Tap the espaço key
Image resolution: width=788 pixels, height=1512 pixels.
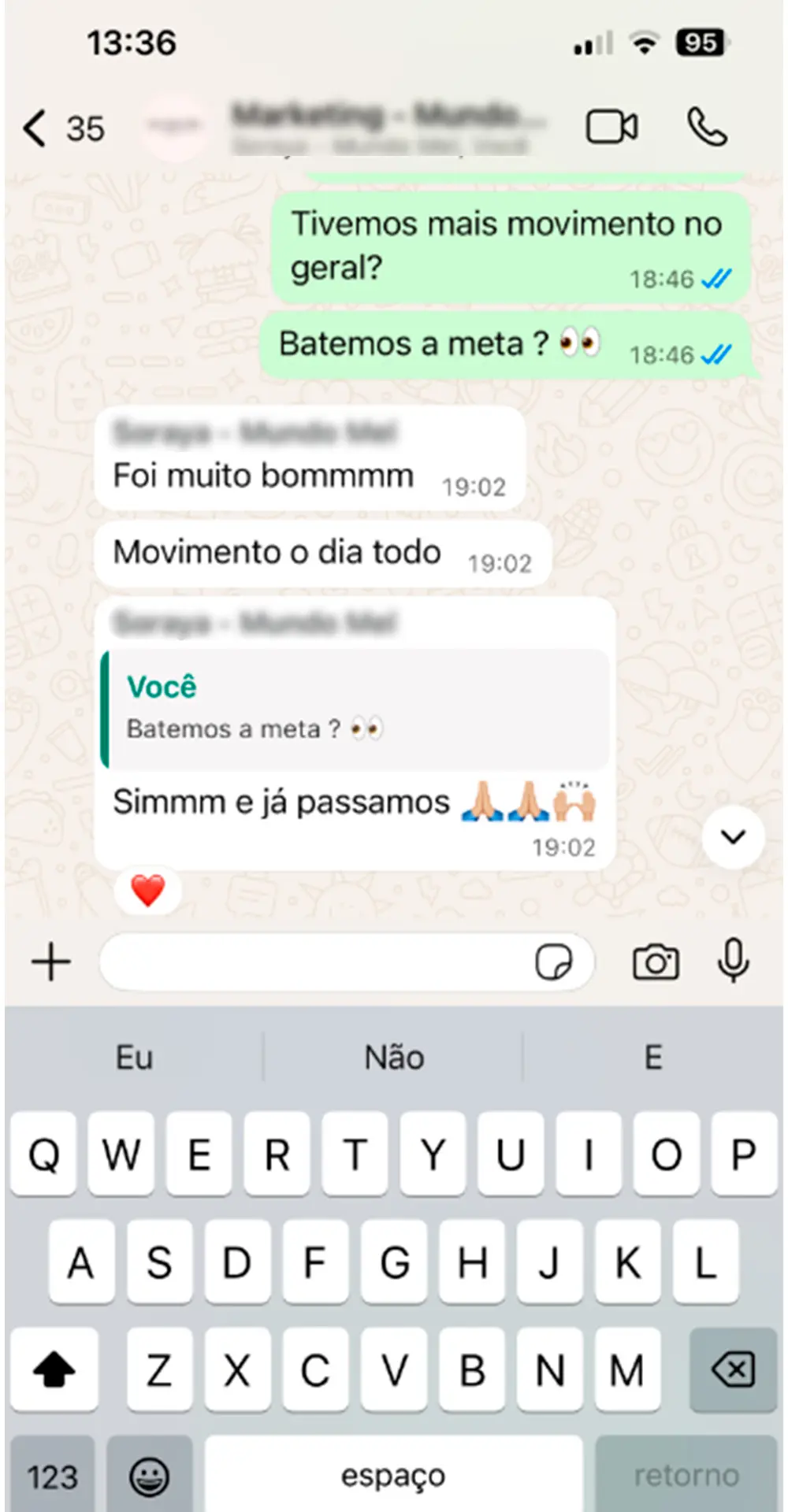click(393, 1476)
